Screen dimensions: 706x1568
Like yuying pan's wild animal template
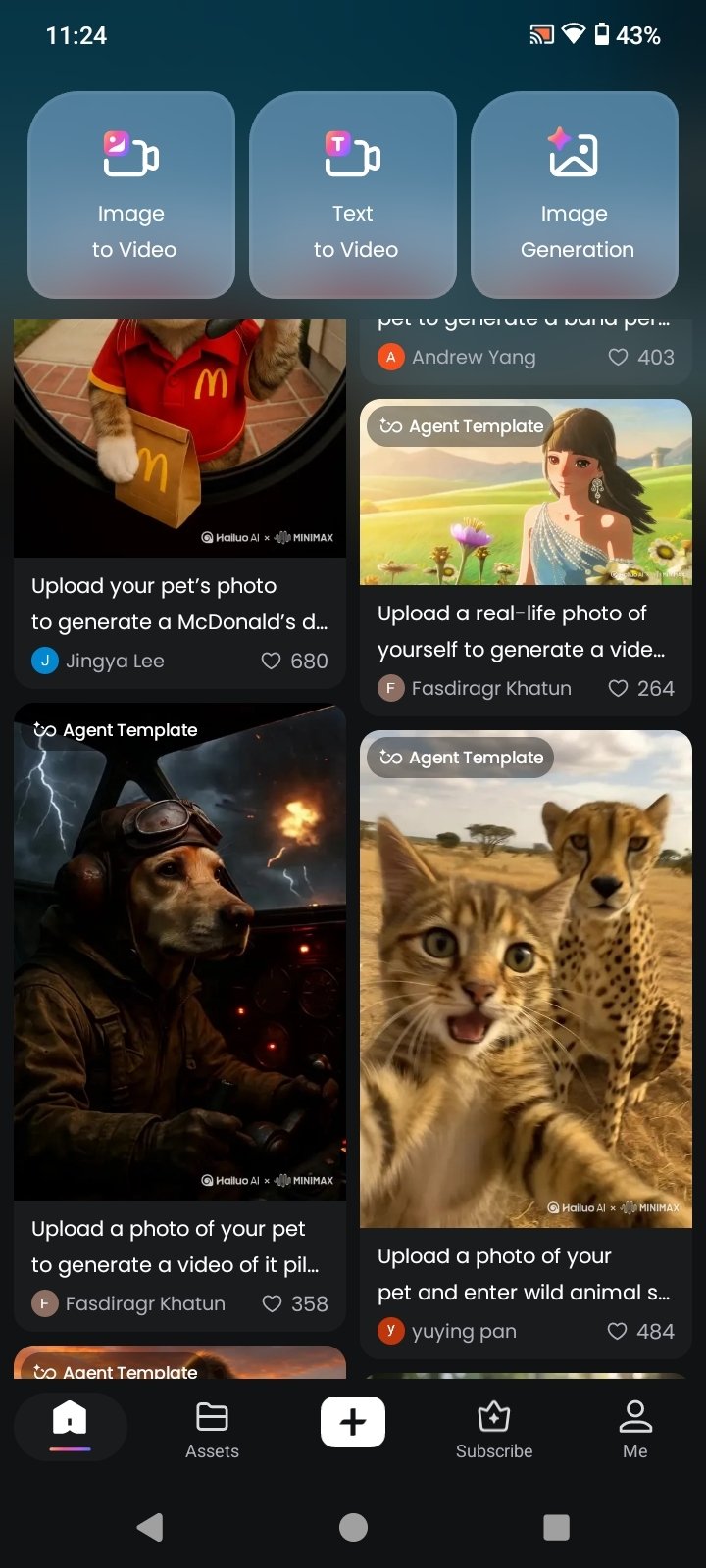click(618, 1332)
